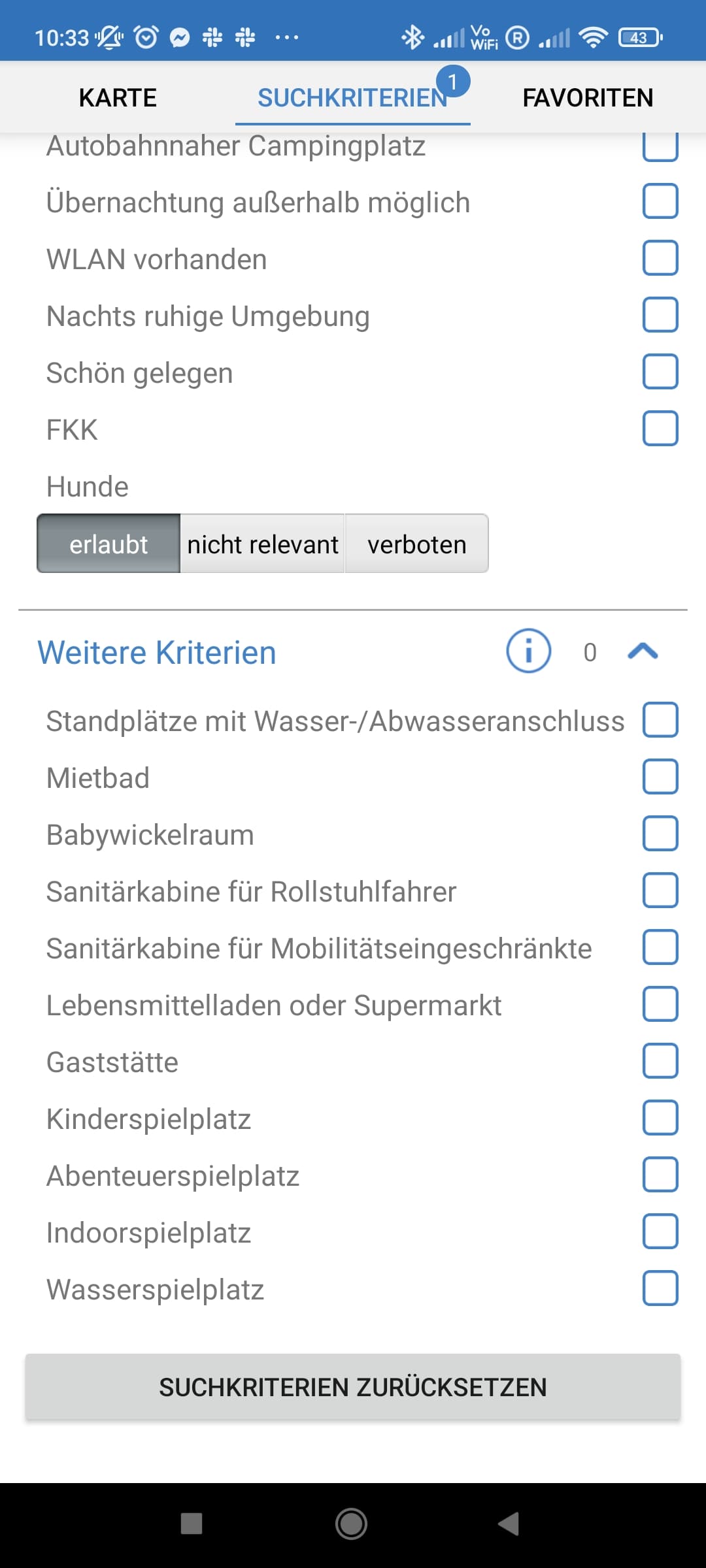Enable the Babywickelraum checkbox
Image resolution: width=706 pixels, height=1568 pixels.
click(x=660, y=834)
